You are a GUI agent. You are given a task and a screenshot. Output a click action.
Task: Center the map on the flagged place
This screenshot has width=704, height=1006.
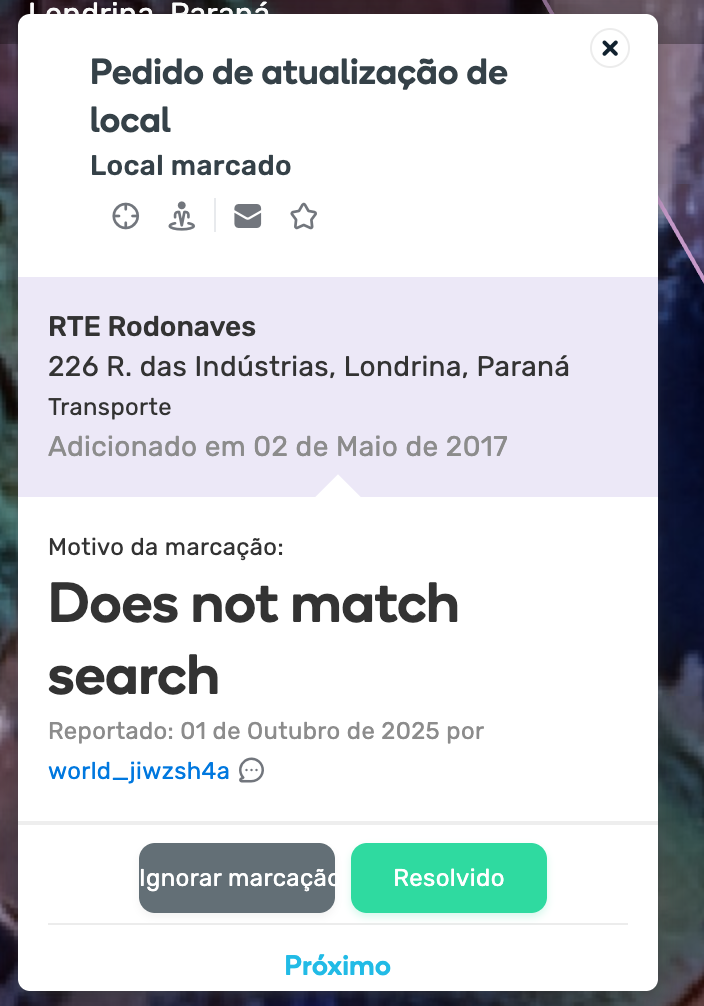tap(125, 216)
